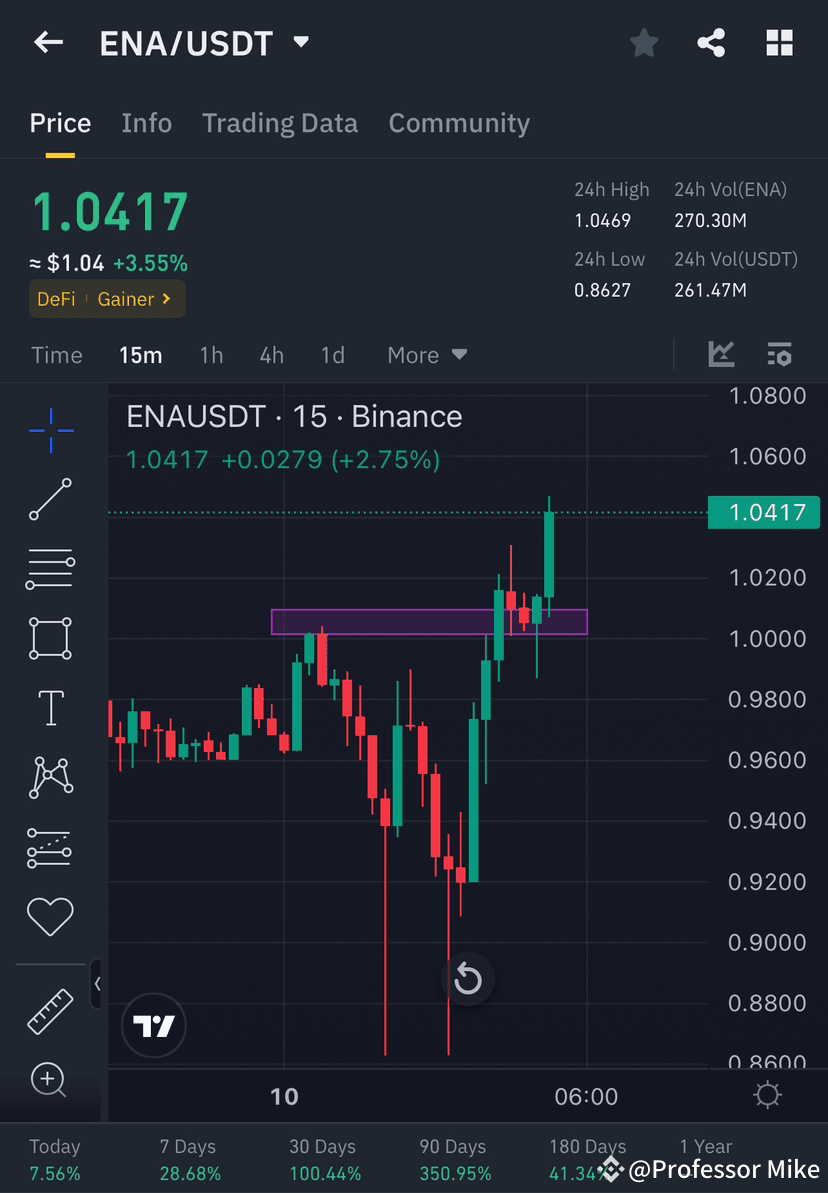
Task: Open the DeFi Gainer link
Action: pyautogui.click(x=107, y=298)
